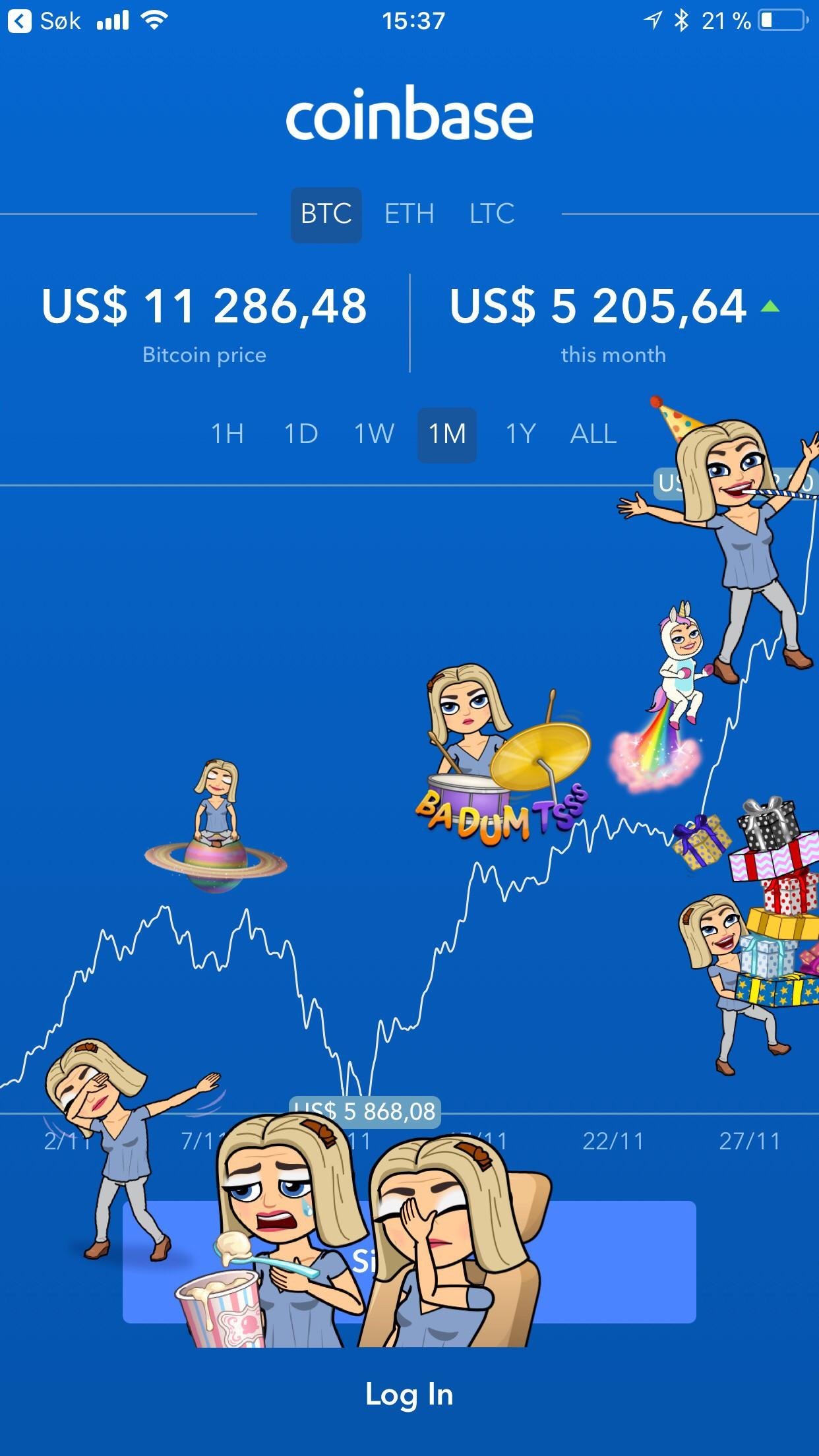Show the 1H chart range
The image size is (819, 1456).
point(228,435)
